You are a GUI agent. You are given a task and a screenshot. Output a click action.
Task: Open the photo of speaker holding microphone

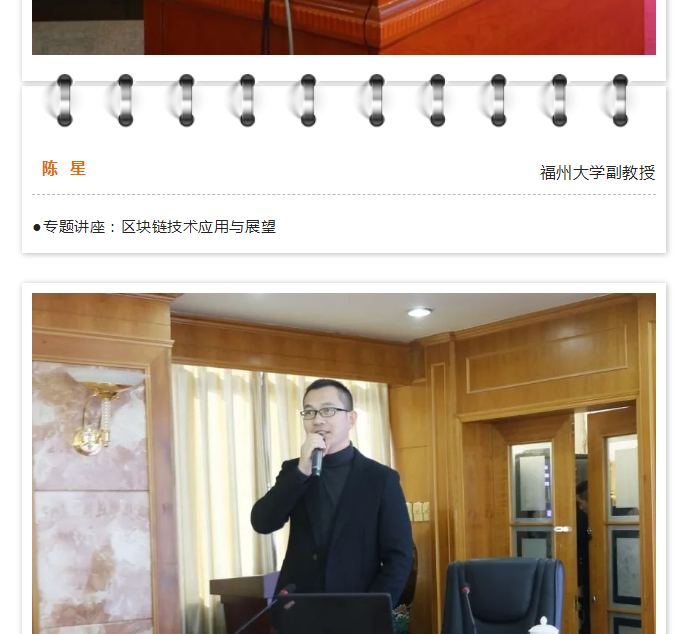pyautogui.click(x=343, y=462)
